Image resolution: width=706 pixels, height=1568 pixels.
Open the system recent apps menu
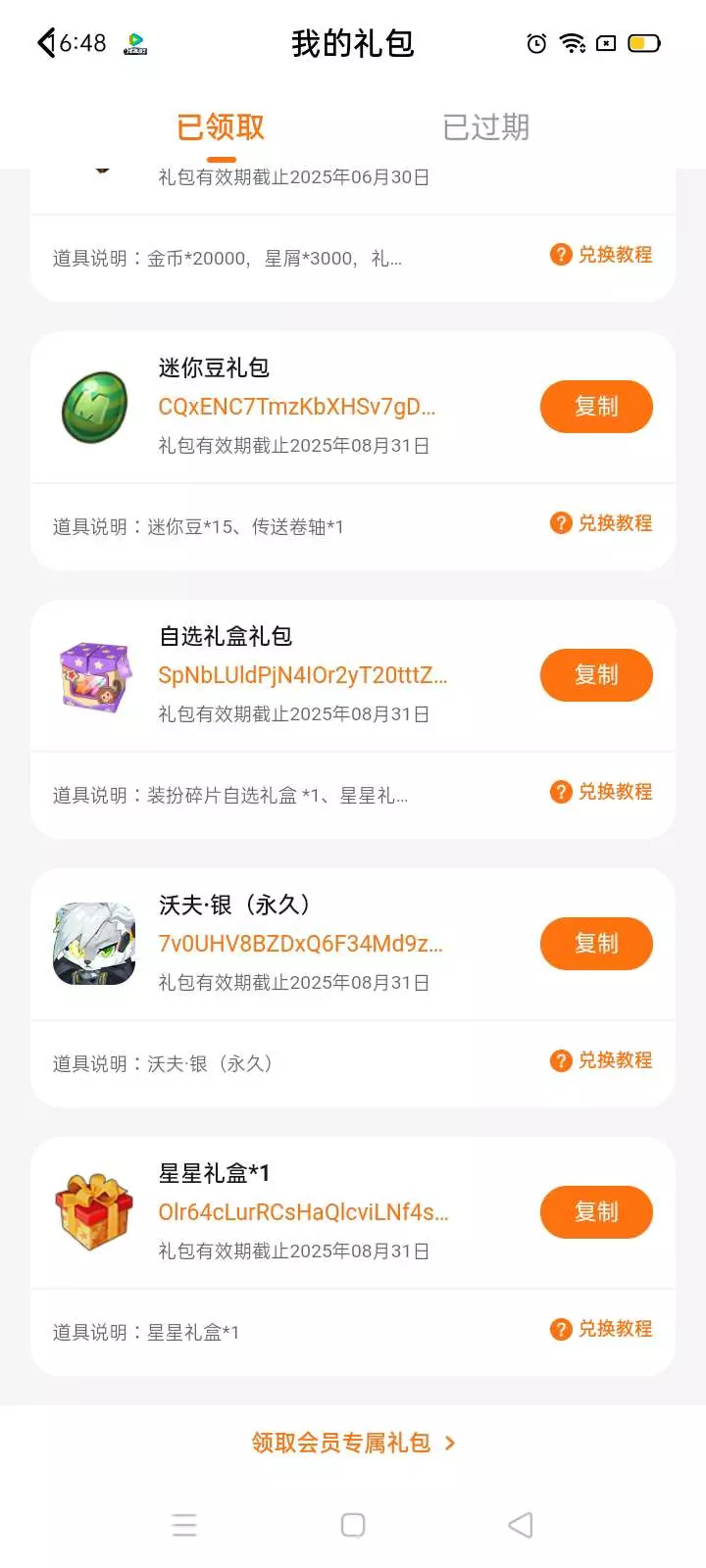point(184,1525)
